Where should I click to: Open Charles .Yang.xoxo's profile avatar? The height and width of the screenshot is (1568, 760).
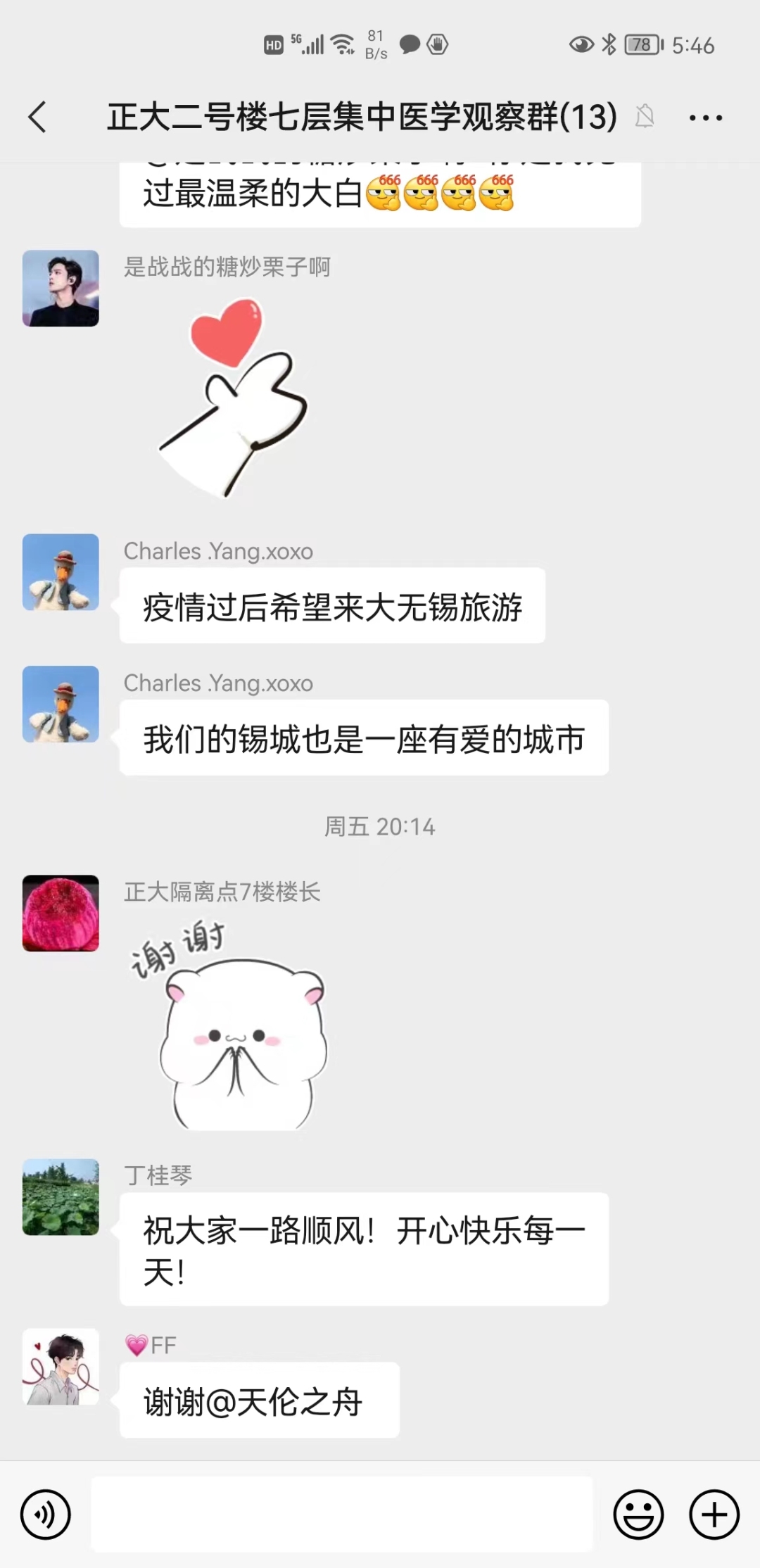pyautogui.click(x=60, y=572)
